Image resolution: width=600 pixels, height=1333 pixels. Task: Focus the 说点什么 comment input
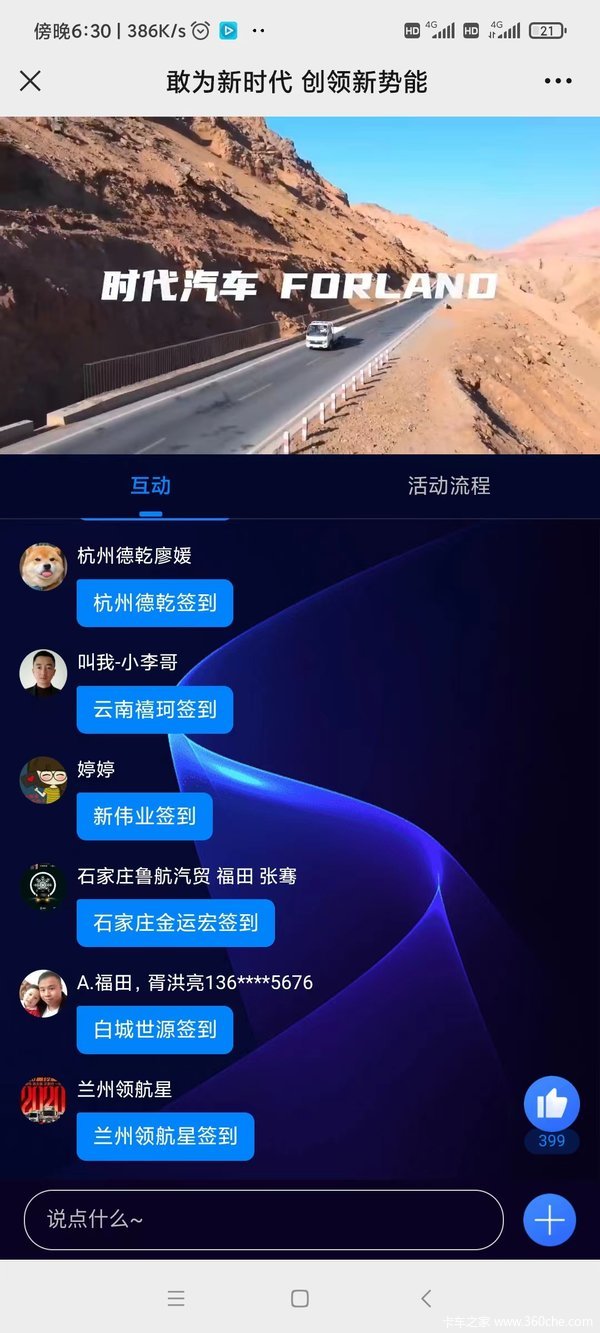pyautogui.click(x=263, y=1220)
